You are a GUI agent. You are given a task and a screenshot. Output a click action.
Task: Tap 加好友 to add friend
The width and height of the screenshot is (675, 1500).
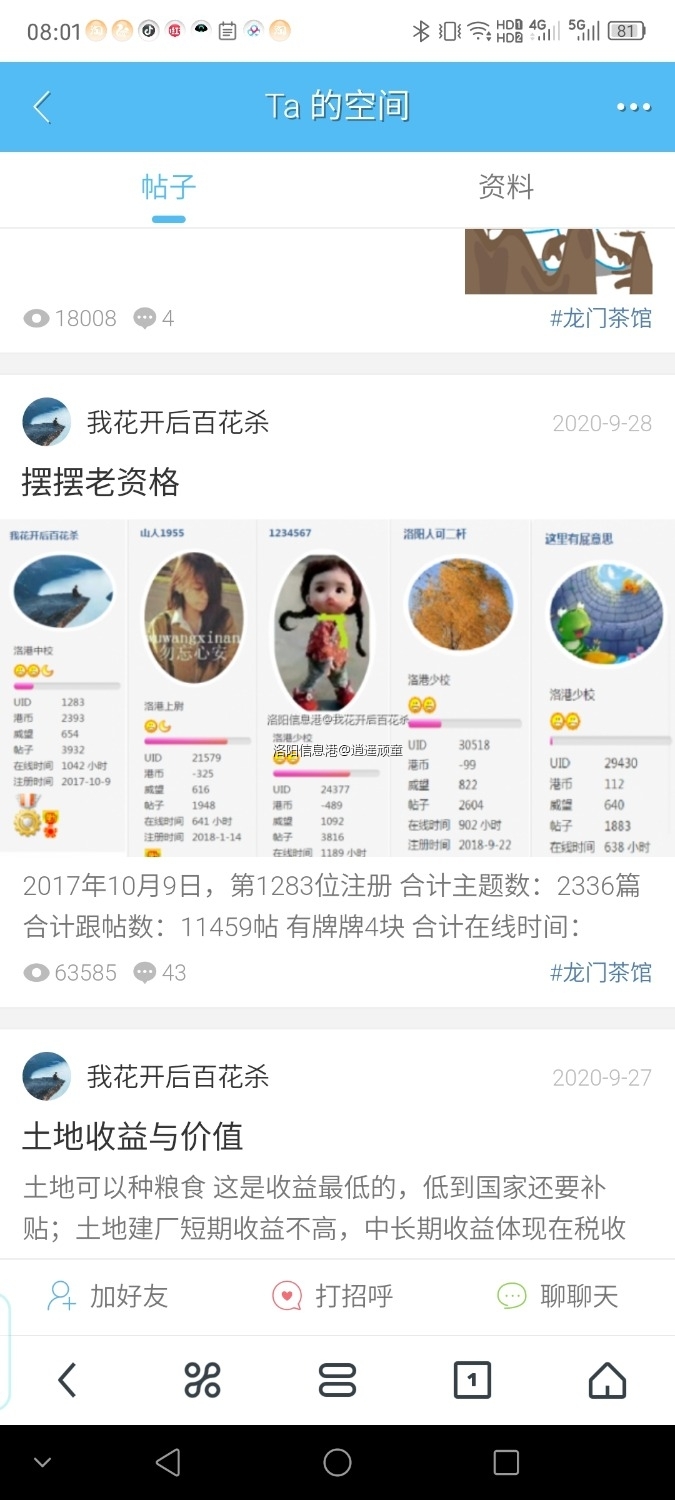tap(108, 1296)
